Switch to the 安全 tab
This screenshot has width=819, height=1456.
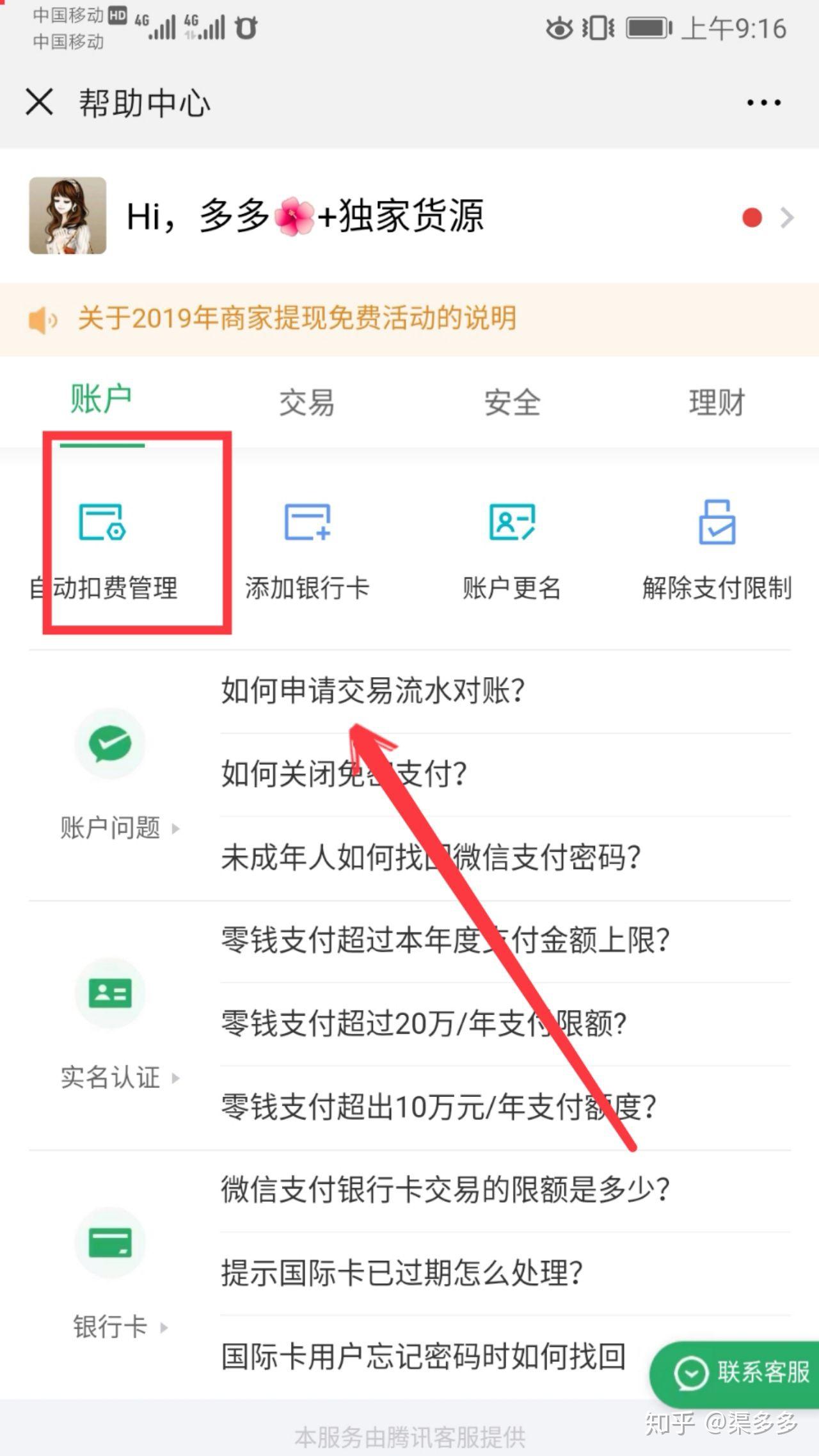pos(512,403)
